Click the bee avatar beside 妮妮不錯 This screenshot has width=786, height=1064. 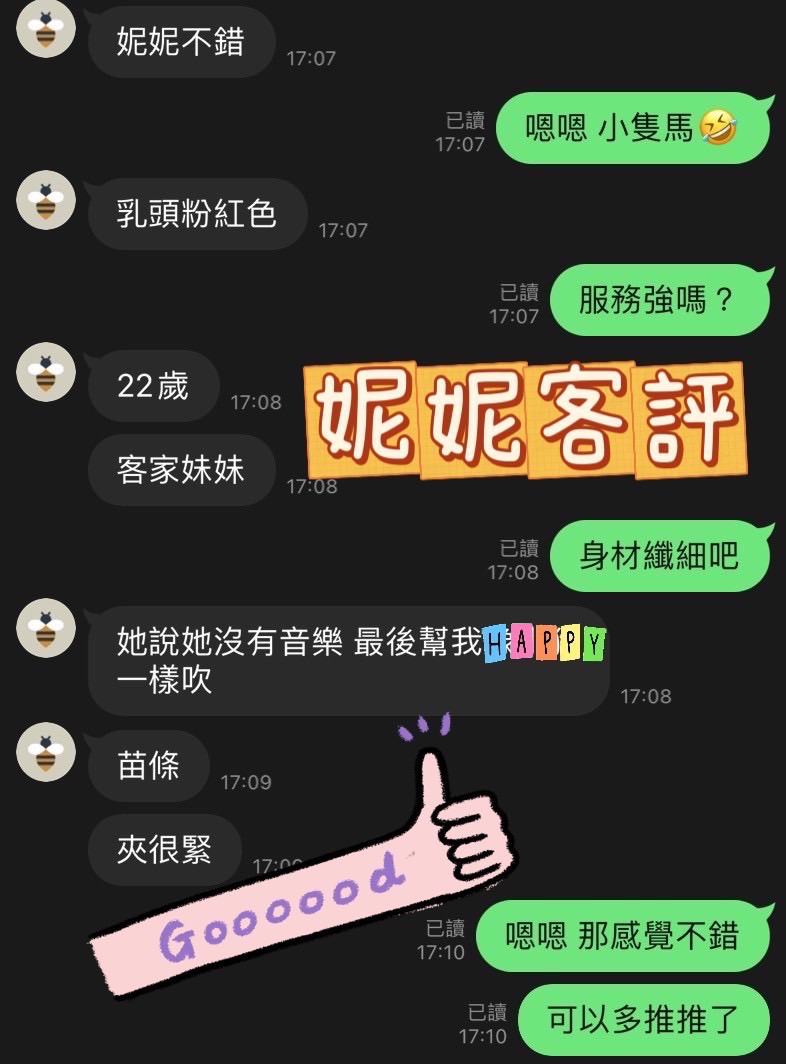pyautogui.click(x=44, y=33)
